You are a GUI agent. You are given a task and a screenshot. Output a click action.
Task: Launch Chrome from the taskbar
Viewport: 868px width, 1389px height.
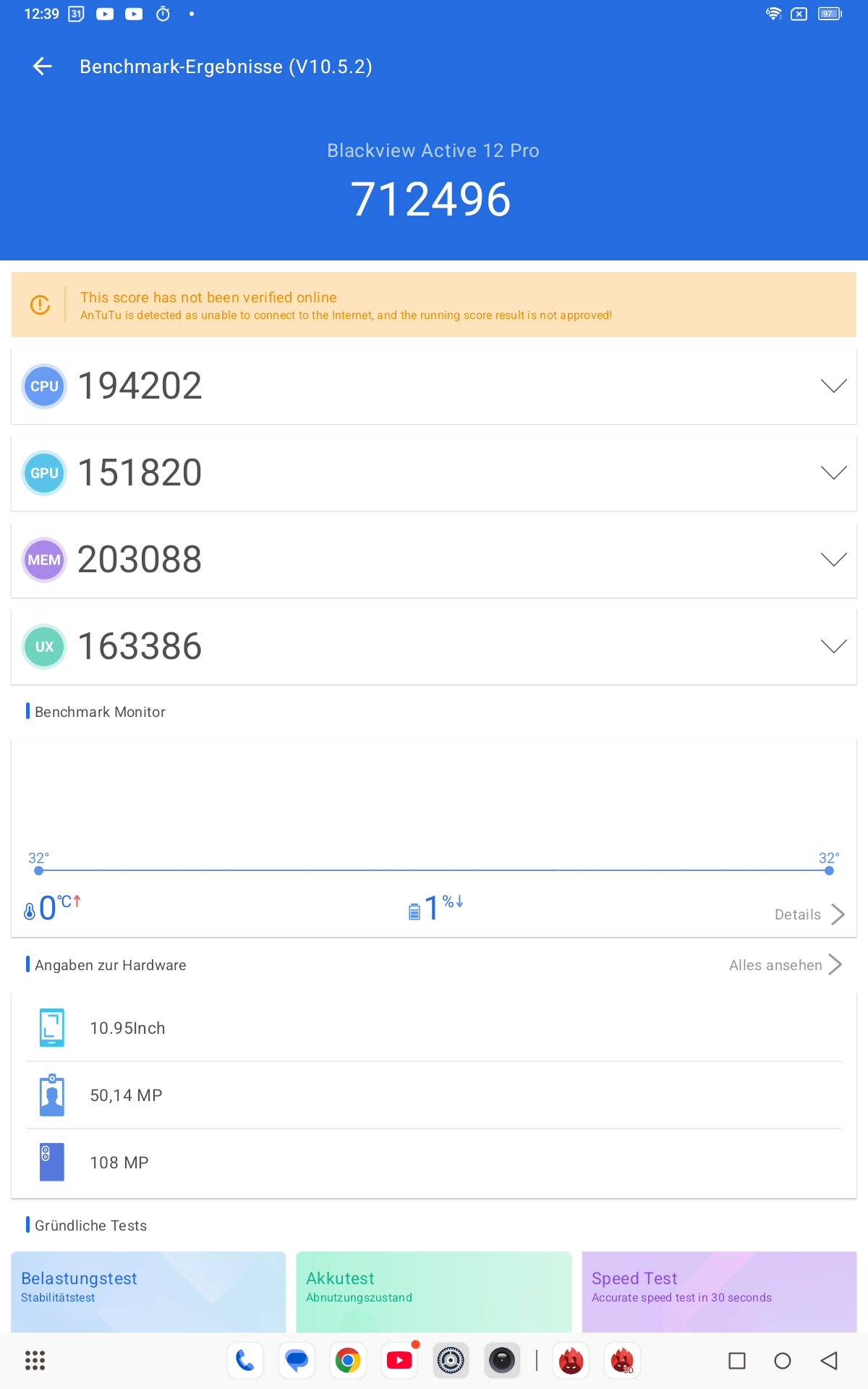pyautogui.click(x=348, y=1361)
